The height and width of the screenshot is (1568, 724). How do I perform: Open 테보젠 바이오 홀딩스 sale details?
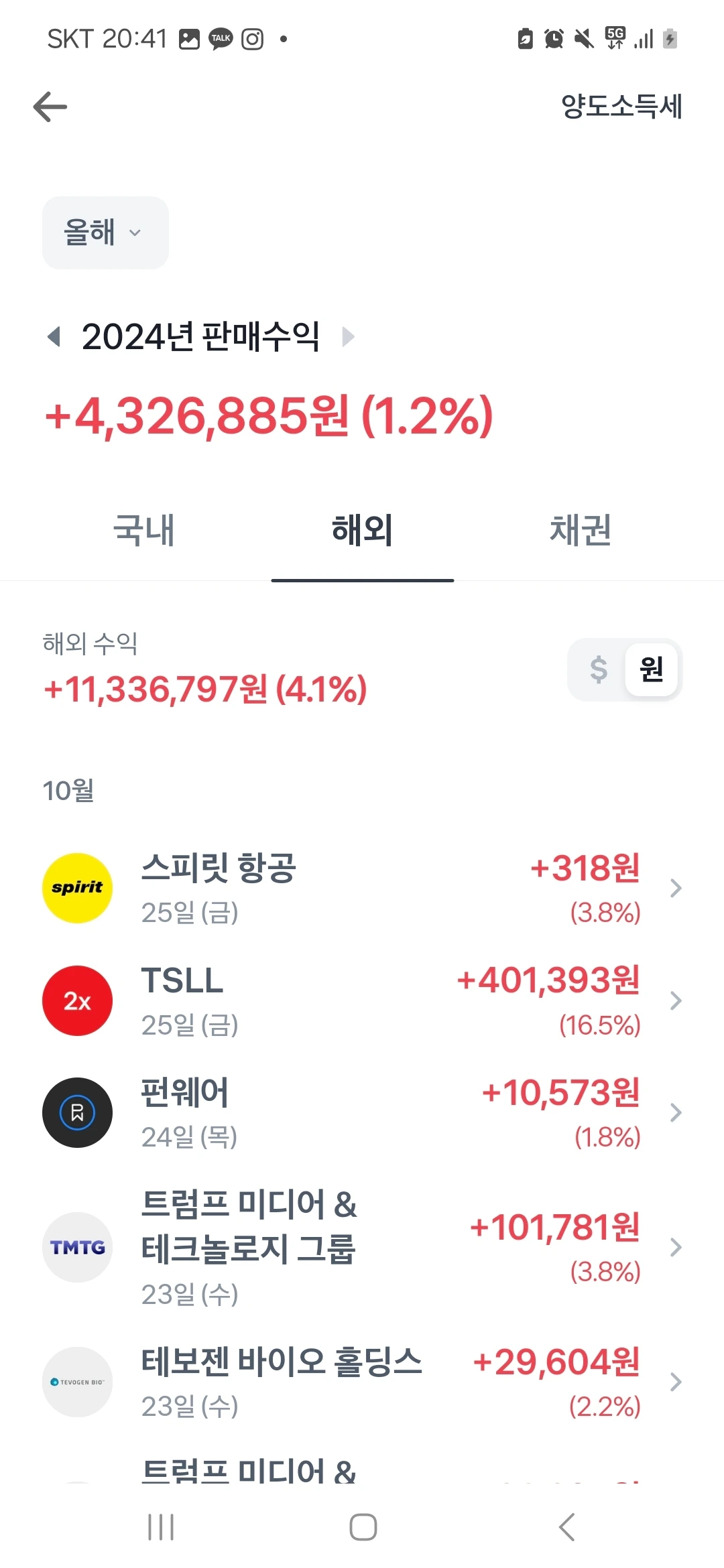362,1382
